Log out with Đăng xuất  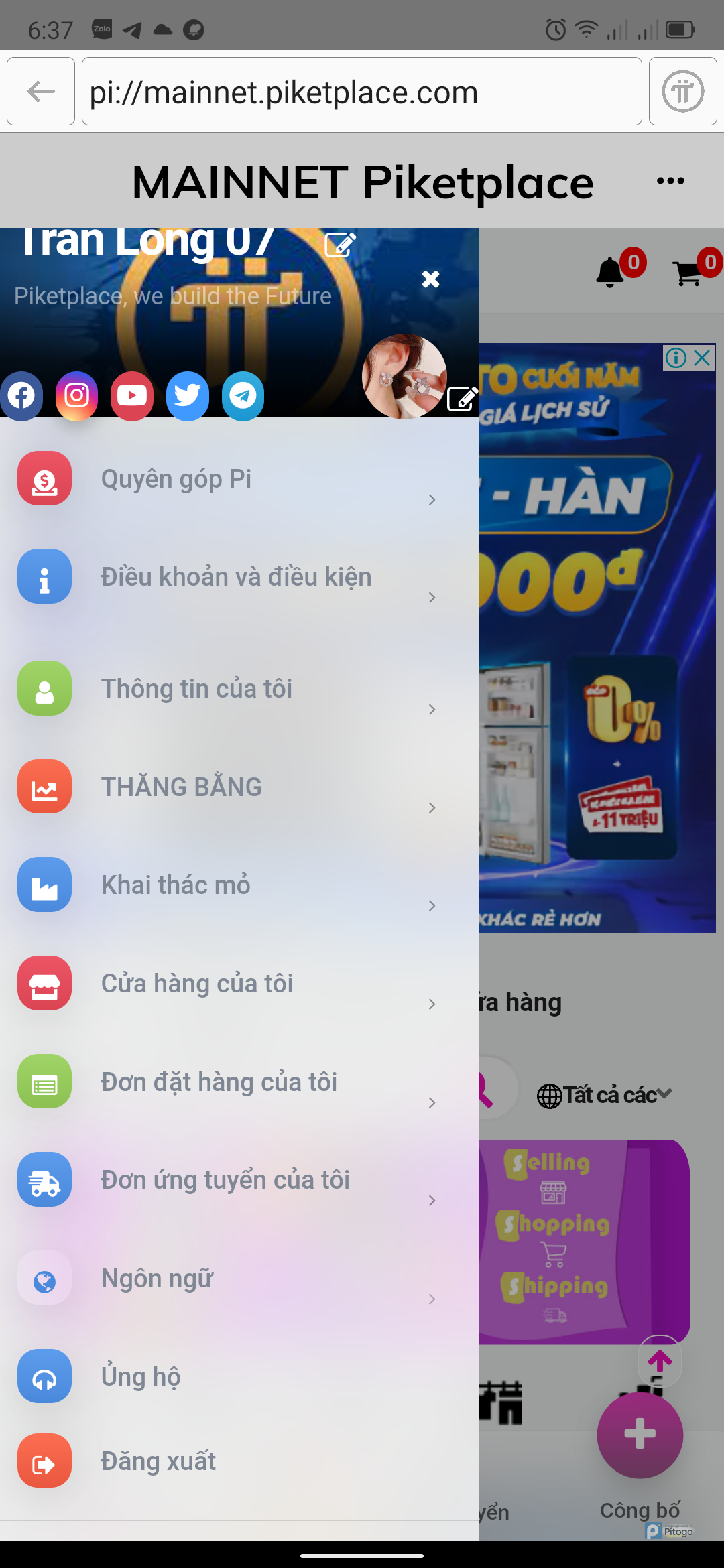pos(158,1461)
